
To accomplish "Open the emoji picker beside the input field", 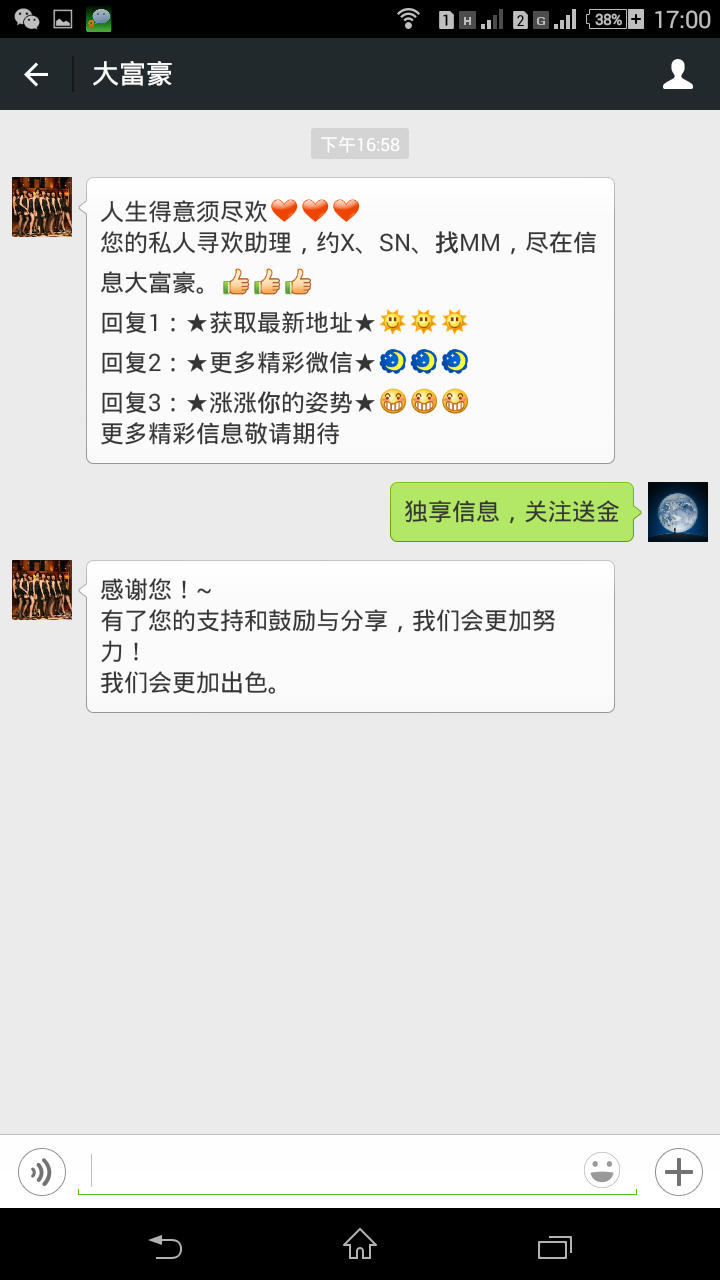I will [601, 1171].
